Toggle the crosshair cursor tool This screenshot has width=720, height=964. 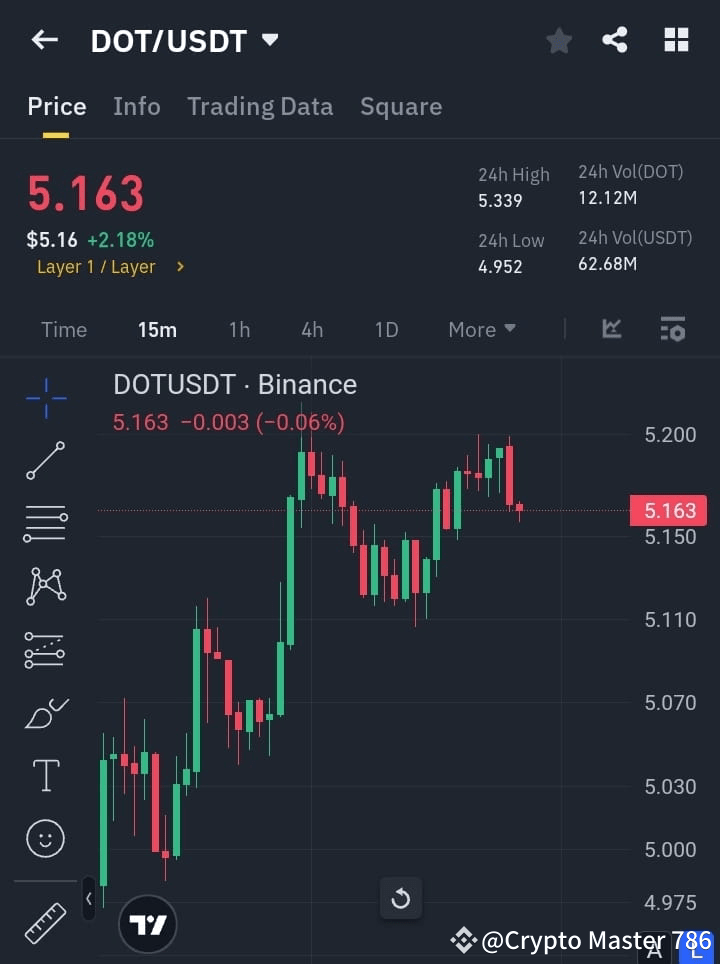45,398
